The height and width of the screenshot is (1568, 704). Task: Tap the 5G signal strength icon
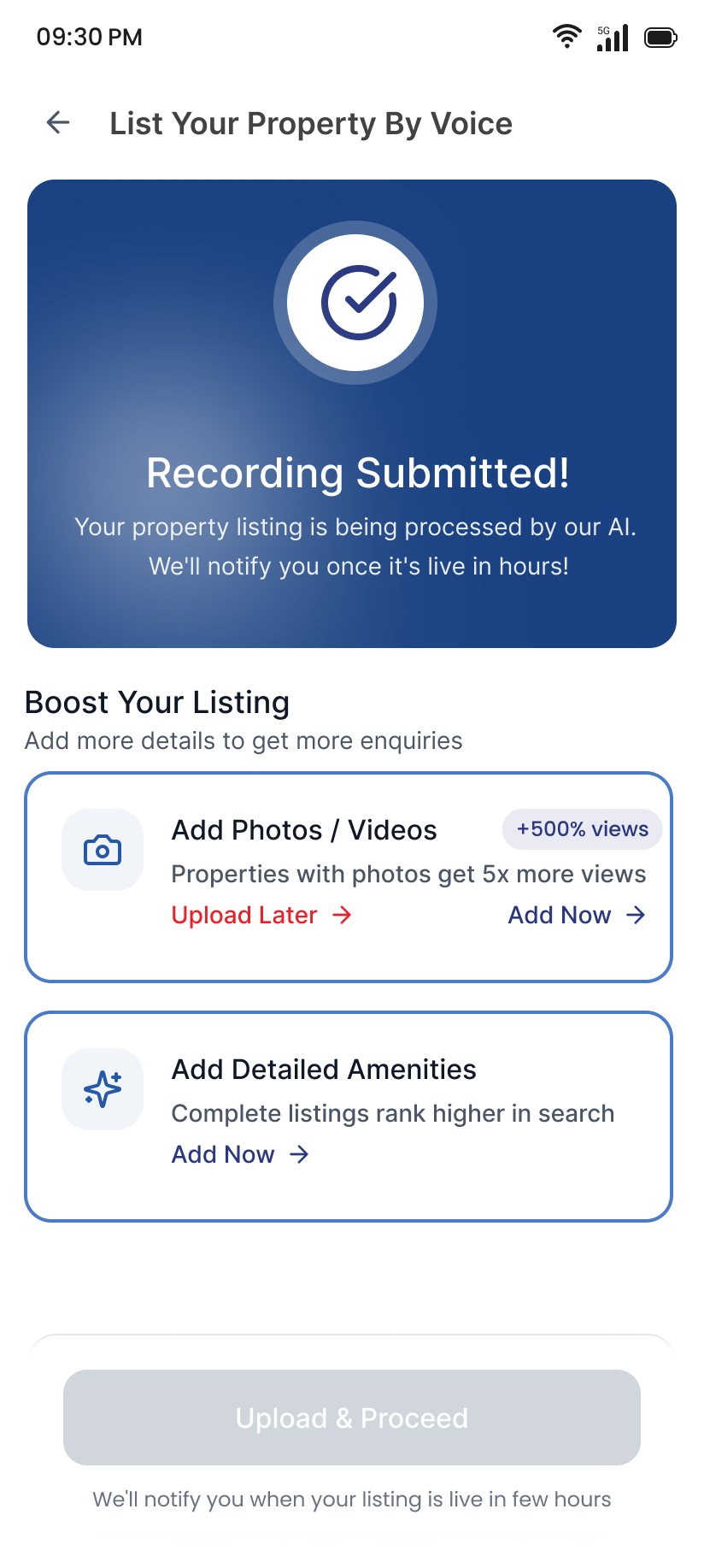612,36
